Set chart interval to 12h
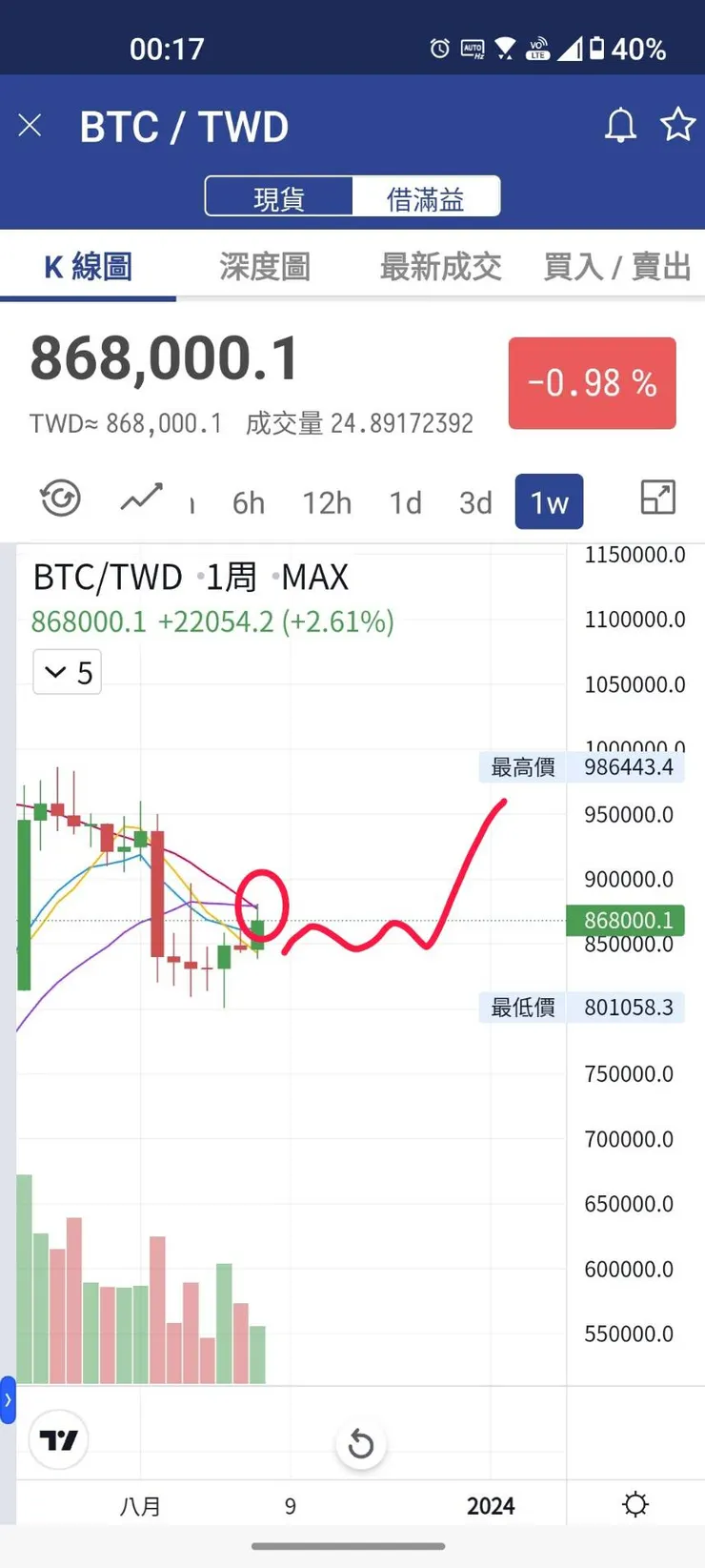Viewport: 705px width, 1568px height. pos(327,502)
